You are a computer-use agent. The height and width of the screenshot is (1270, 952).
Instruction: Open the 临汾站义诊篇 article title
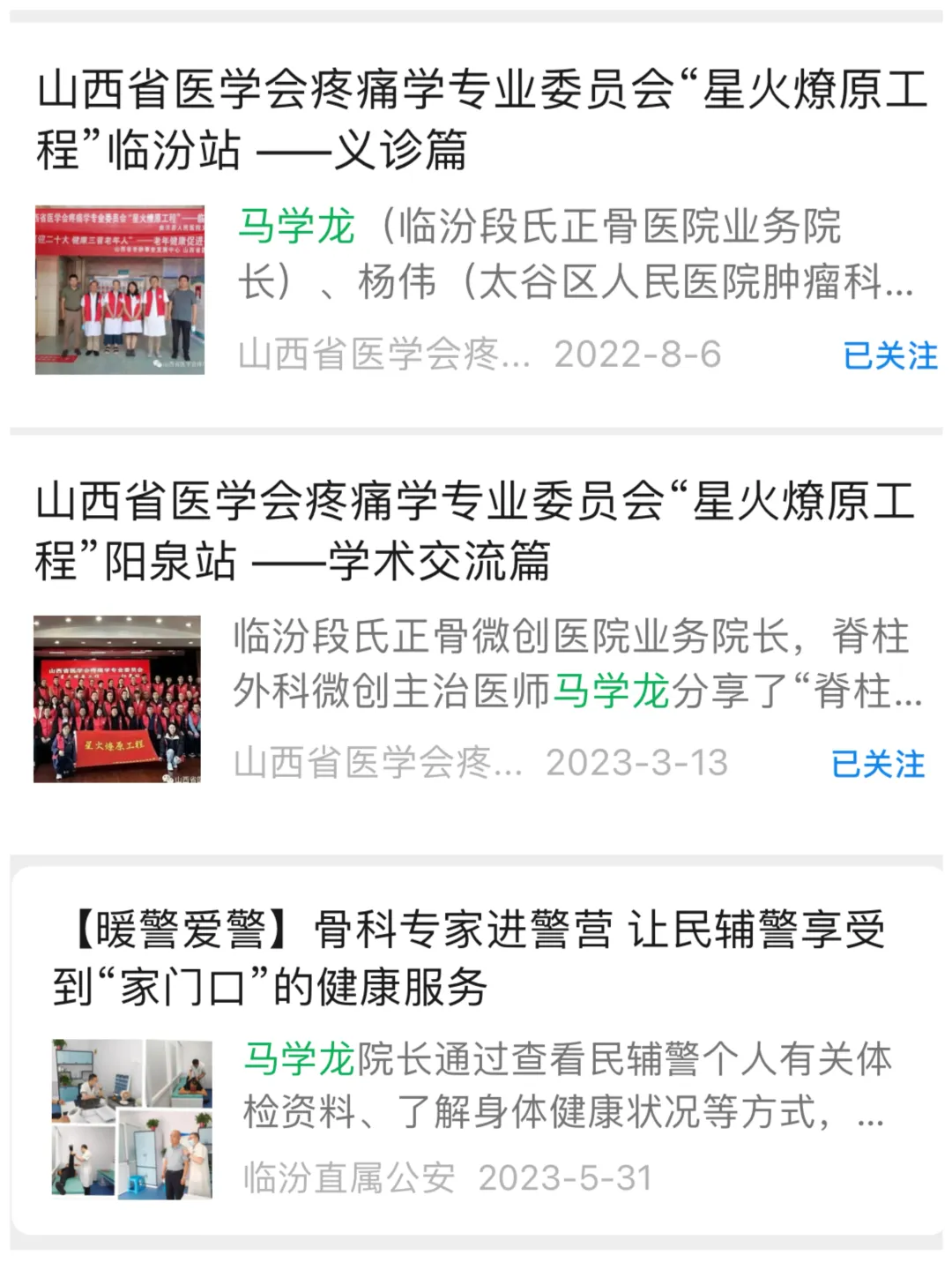point(476,119)
